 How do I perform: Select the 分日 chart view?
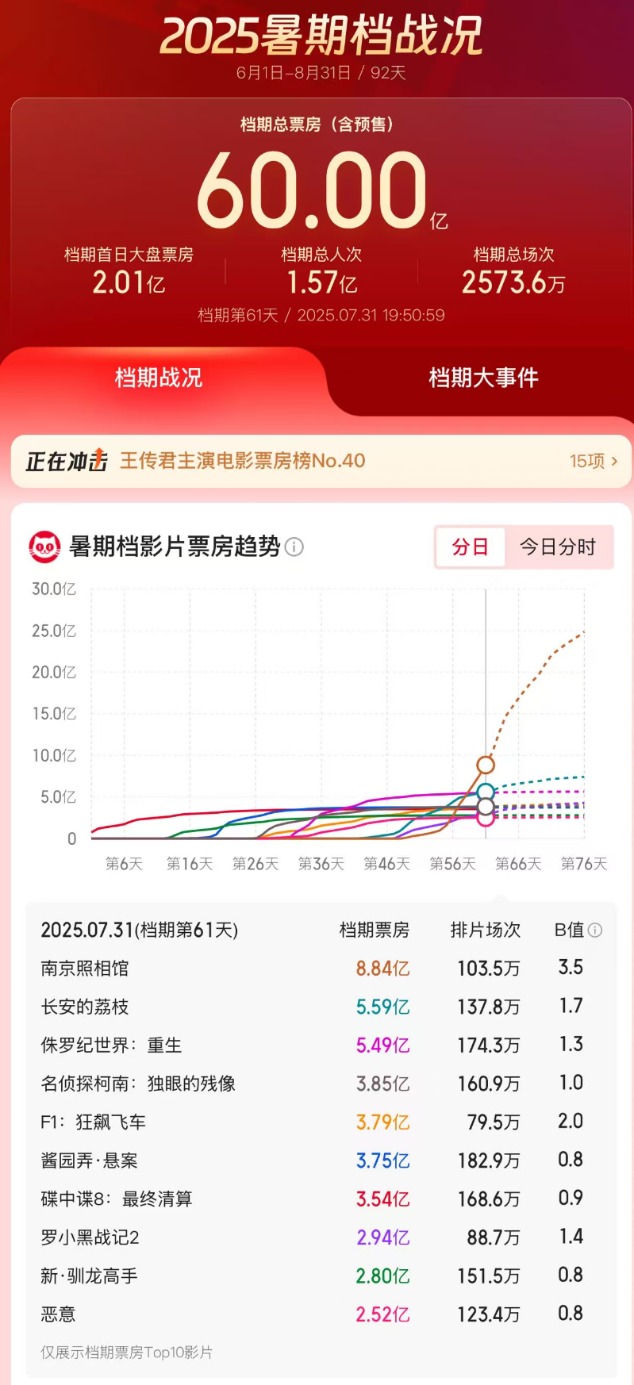coord(470,547)
